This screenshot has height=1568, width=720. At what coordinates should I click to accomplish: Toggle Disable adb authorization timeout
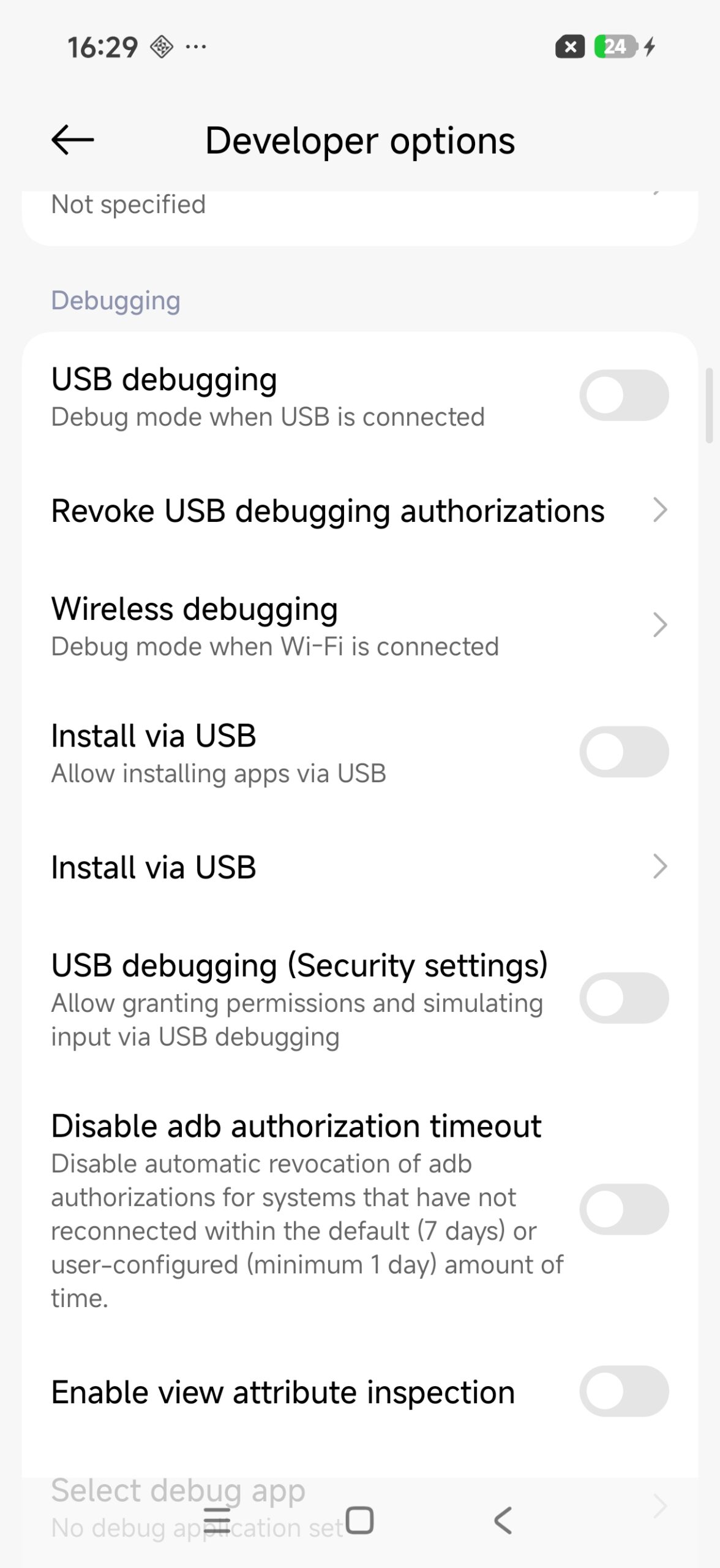pyautogui.click(x=623, y=1210)
